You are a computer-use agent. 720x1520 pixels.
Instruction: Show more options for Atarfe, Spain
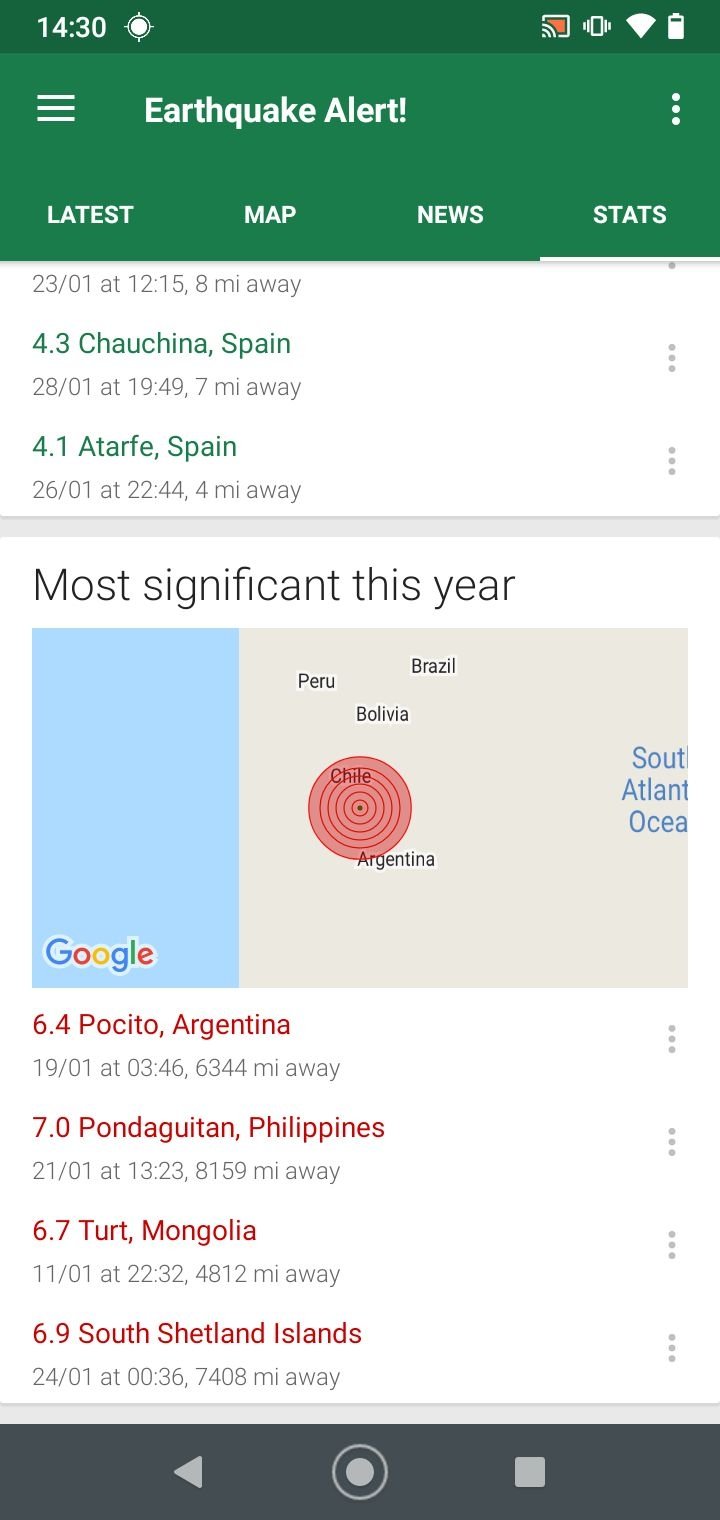click(672, 461)
